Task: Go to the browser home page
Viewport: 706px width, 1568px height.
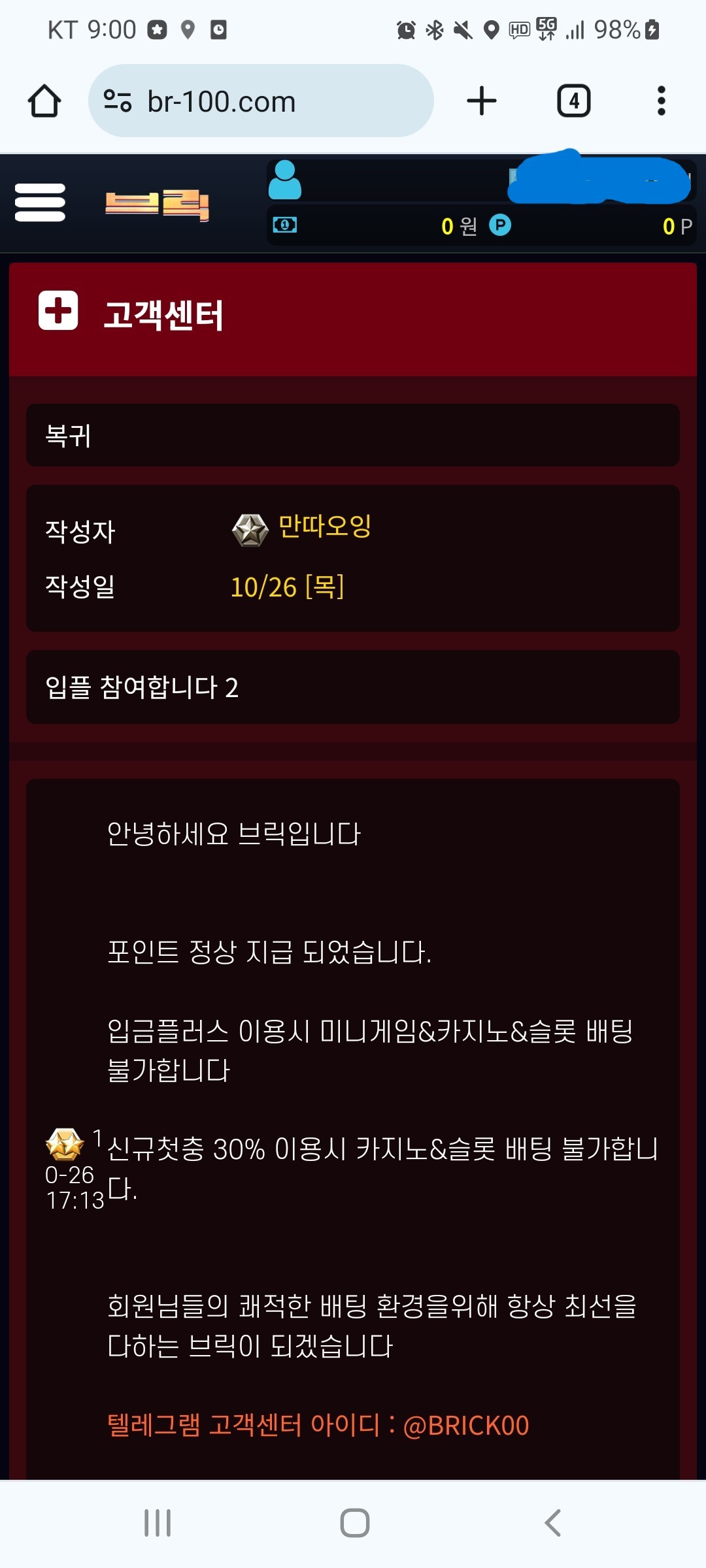Action: (44, 101)
